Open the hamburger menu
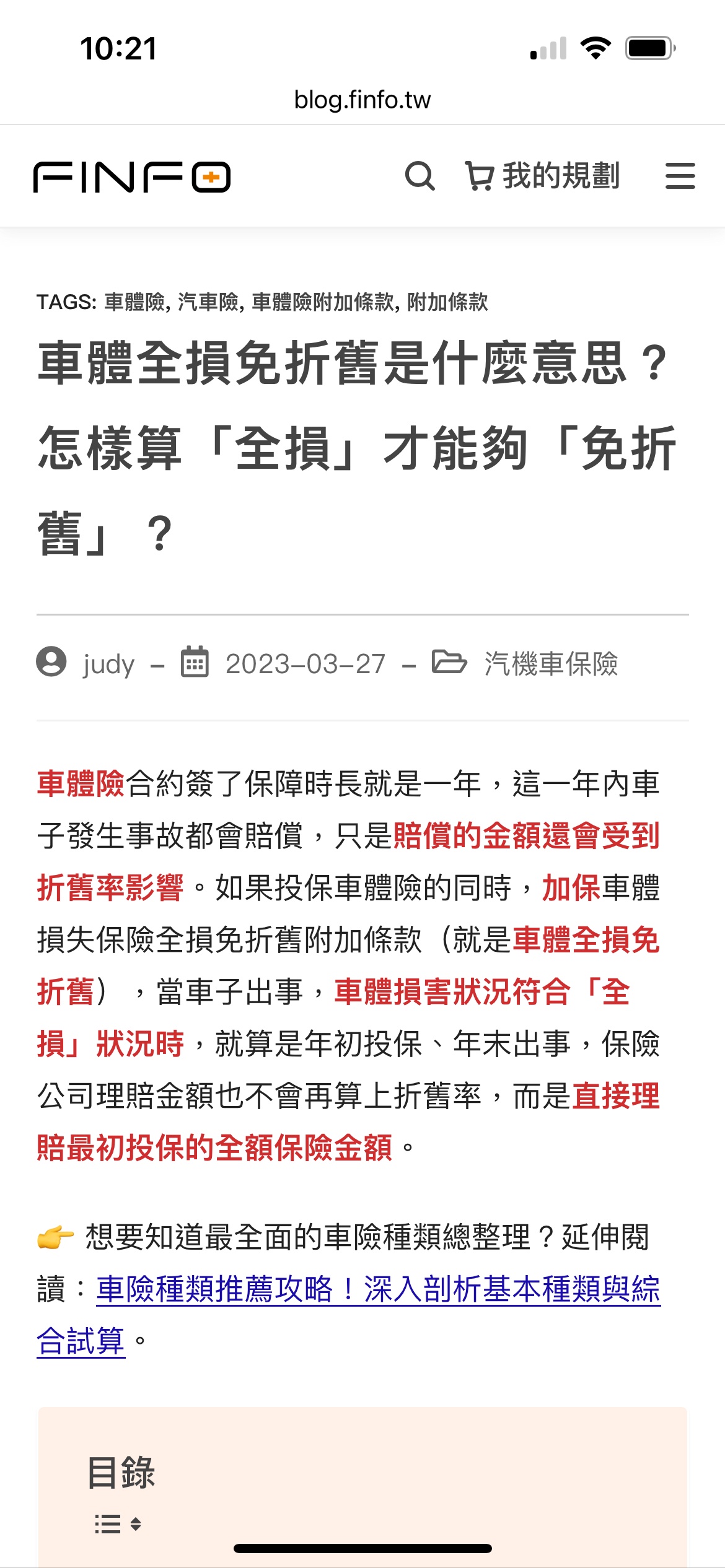Viewport: 725px width, 1568px height. (680, 176)
